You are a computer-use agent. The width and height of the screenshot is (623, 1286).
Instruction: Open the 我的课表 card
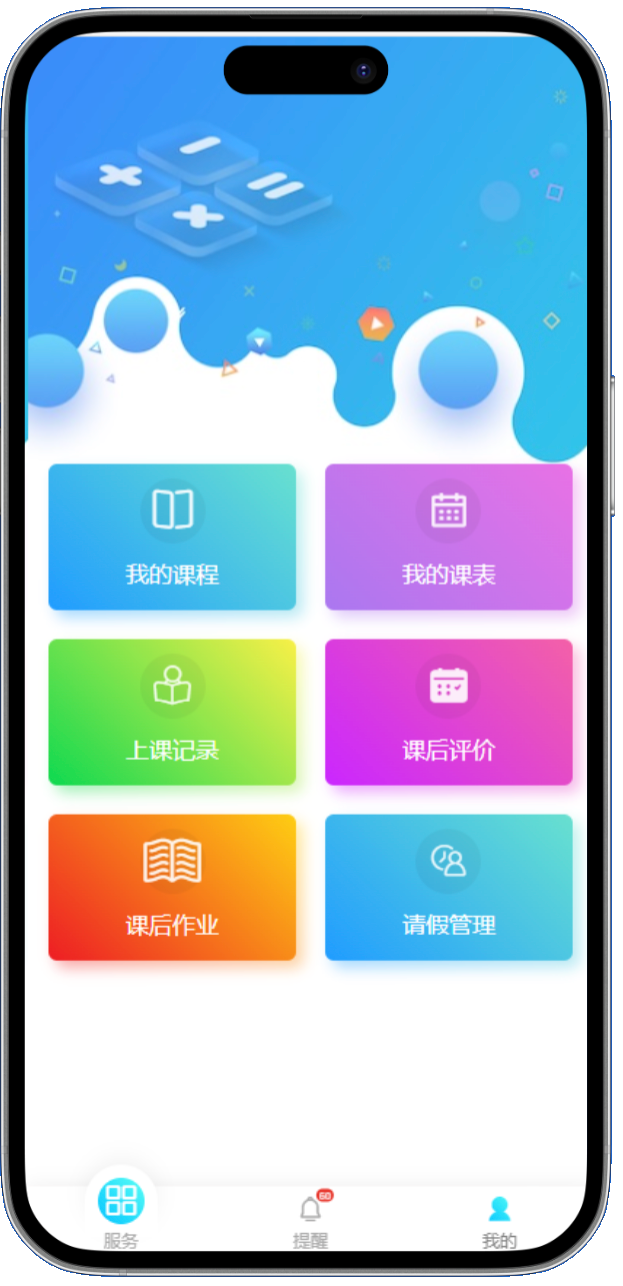click(x=448, y=537)
